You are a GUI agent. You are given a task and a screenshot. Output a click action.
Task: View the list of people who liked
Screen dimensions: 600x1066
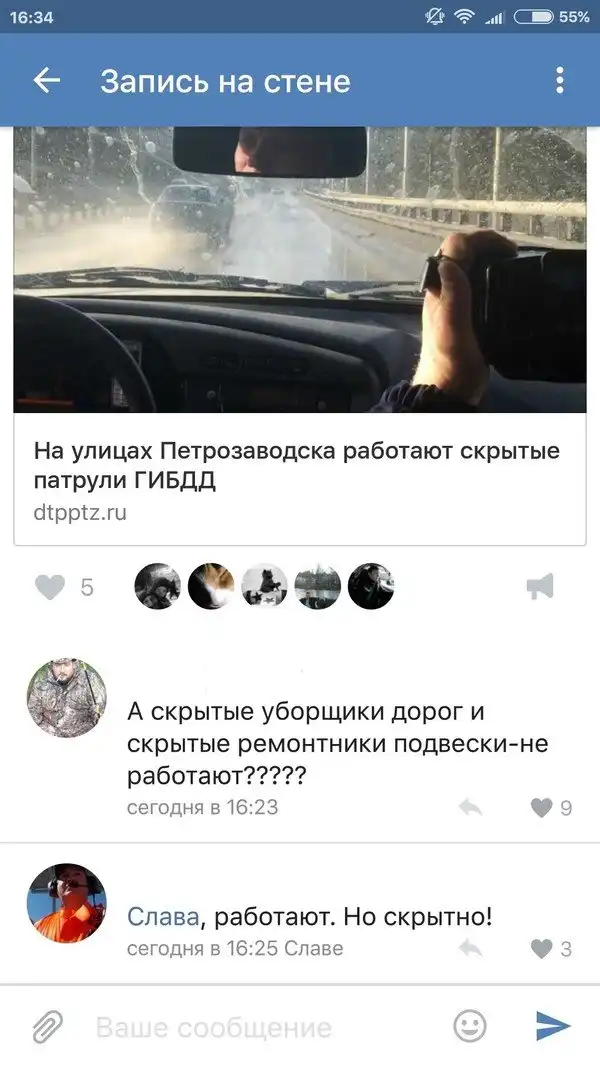(x=264, y=587)
